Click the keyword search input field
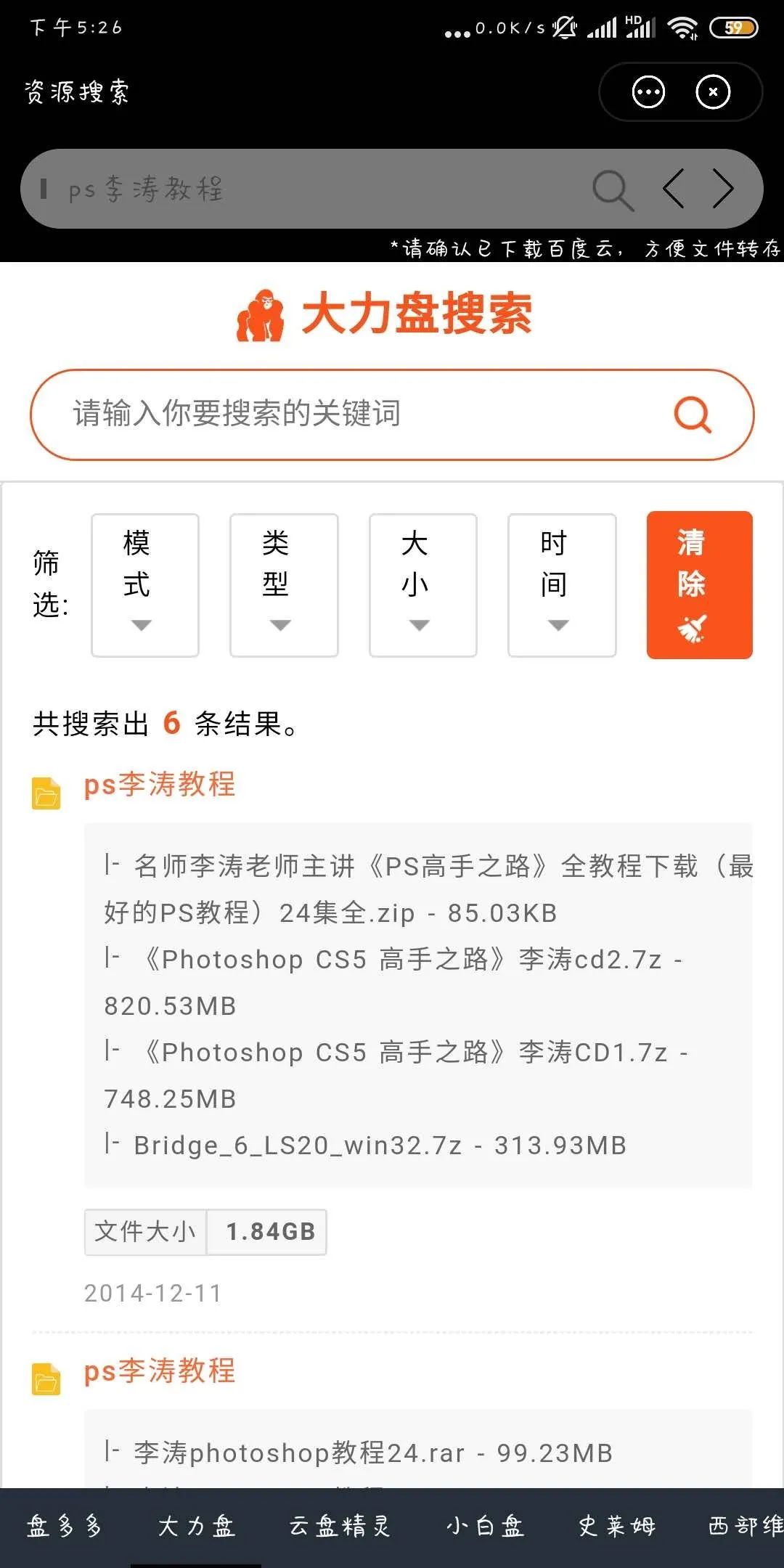 point(327,415)
